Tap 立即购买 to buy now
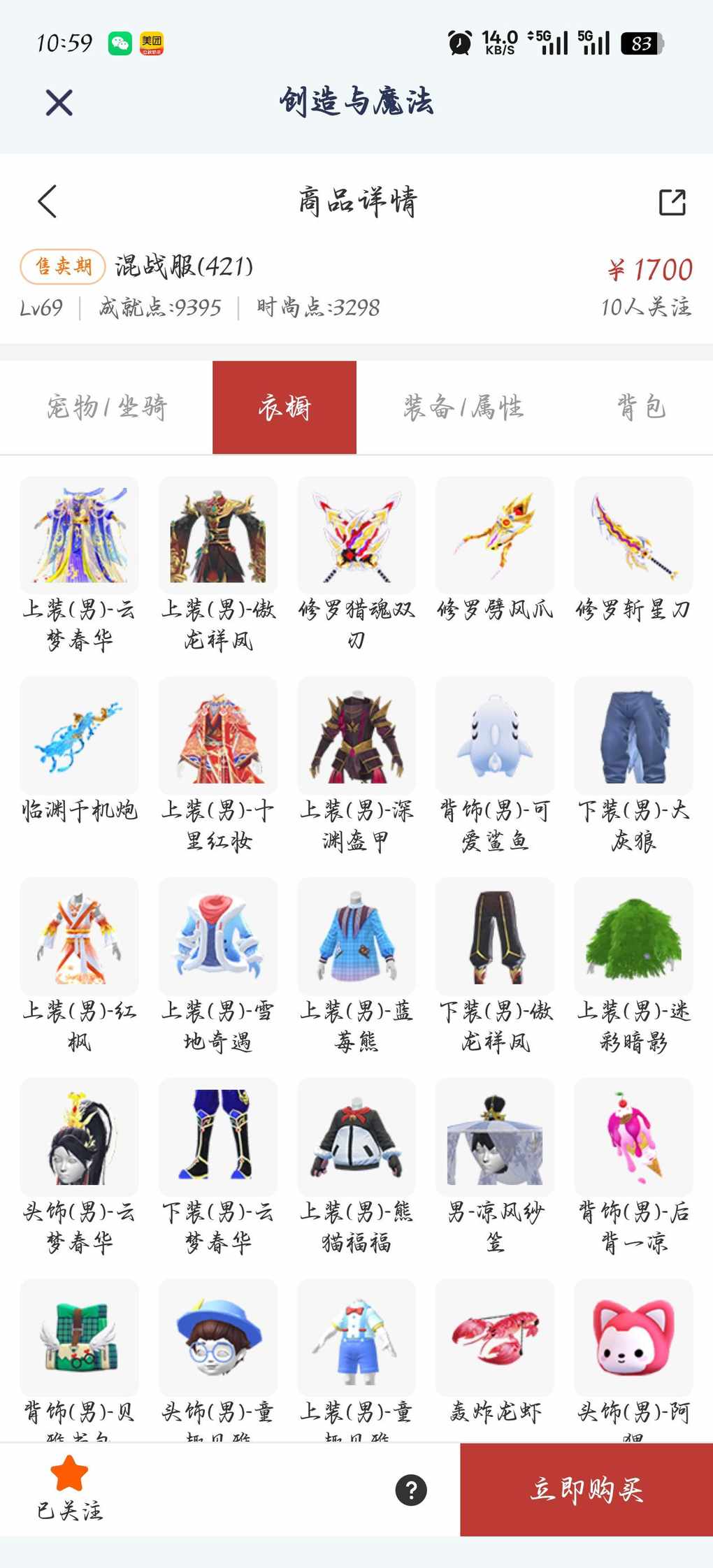The height and width of the screenshot is (1568, 713). click(x=586, y=1489)
